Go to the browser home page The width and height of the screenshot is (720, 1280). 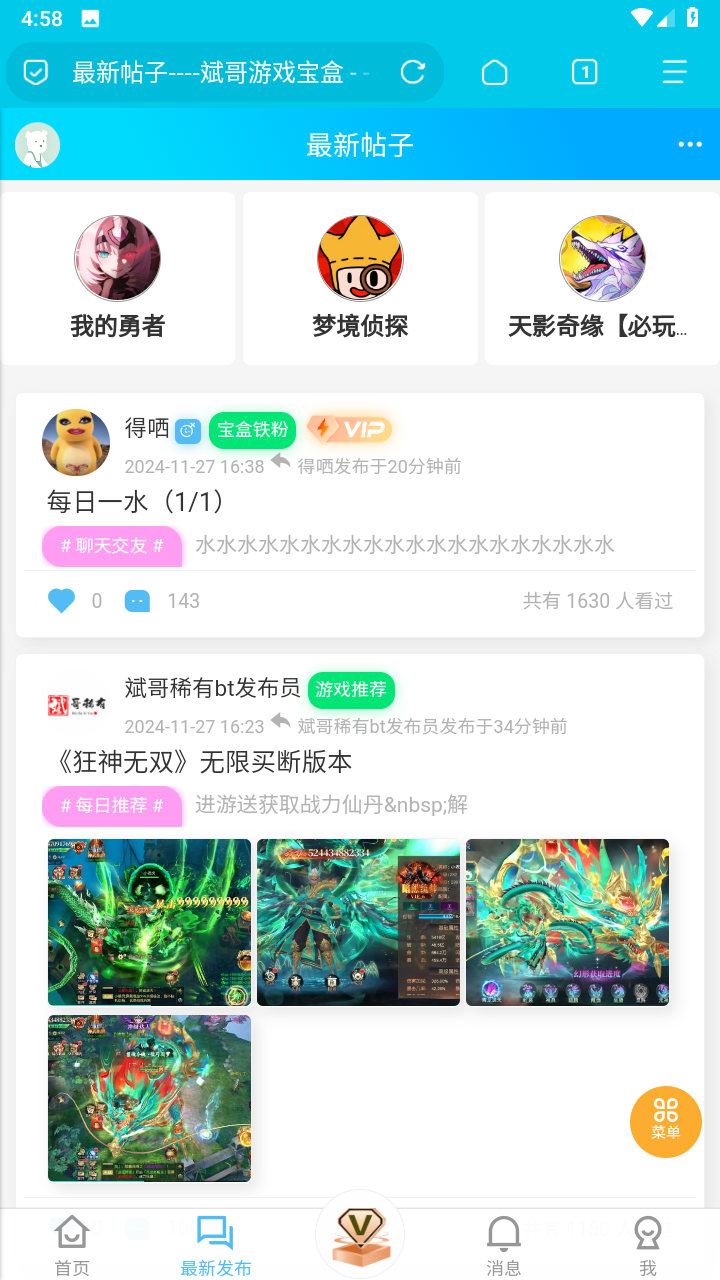(494, 72)
